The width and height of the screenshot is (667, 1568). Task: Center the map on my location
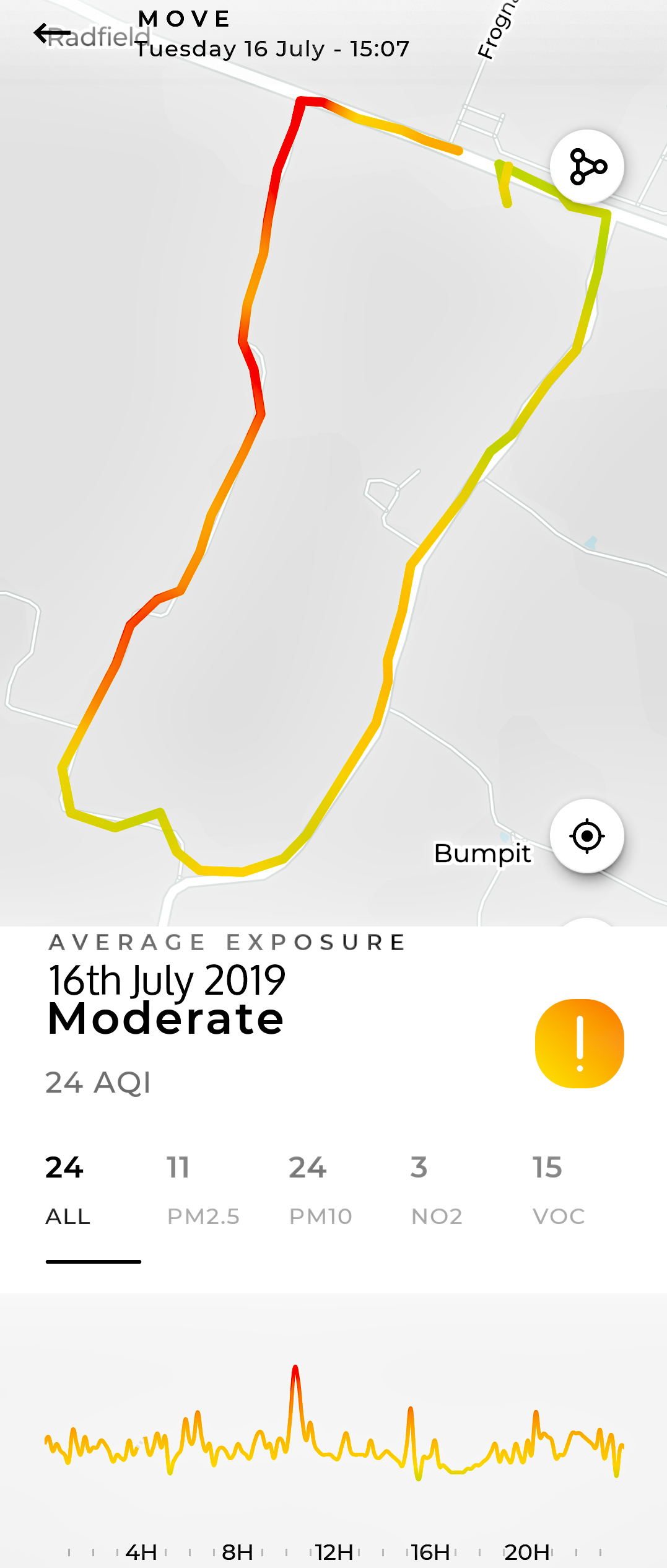point(586,836)
